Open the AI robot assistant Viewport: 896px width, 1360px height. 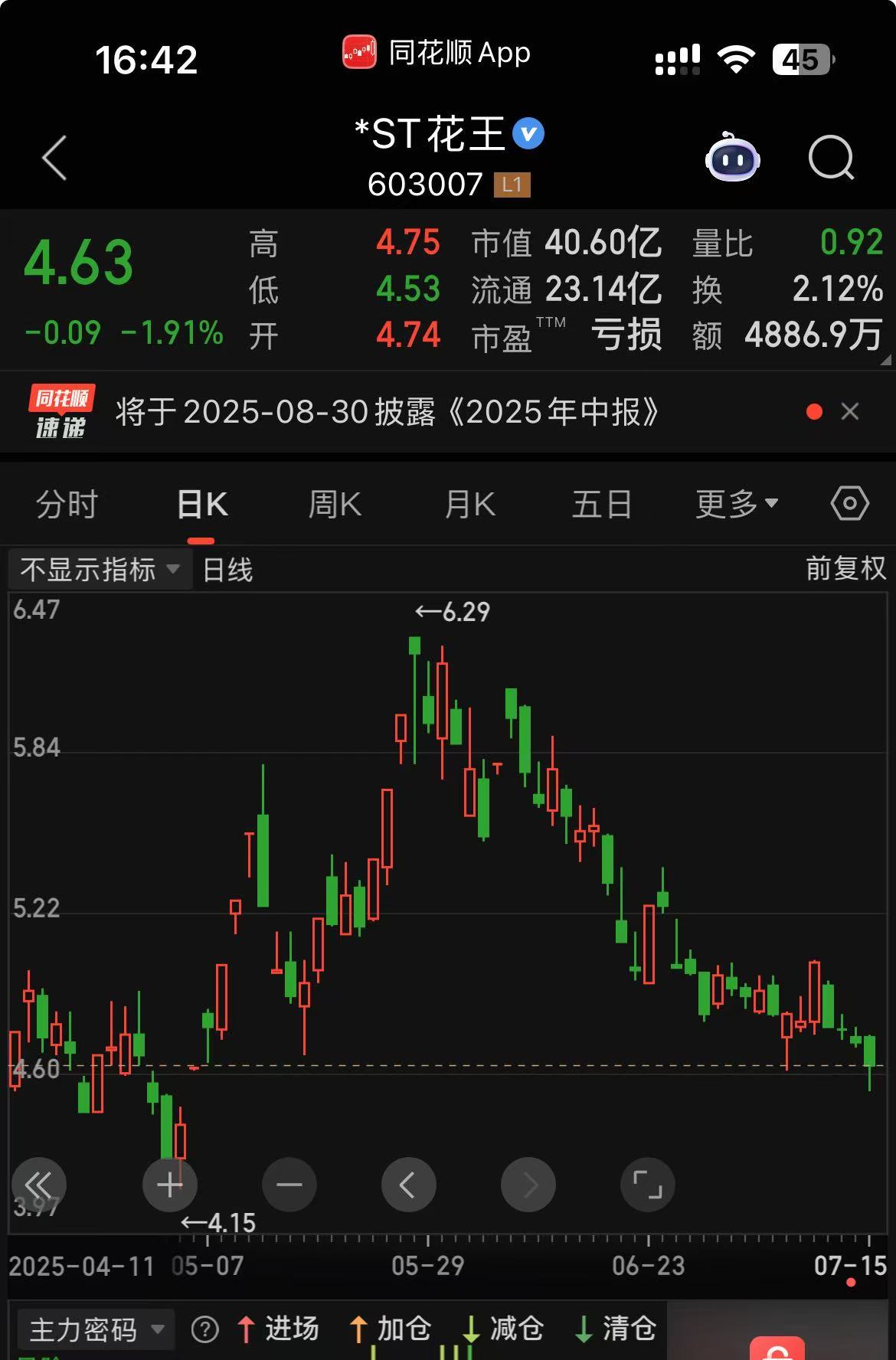732,158
